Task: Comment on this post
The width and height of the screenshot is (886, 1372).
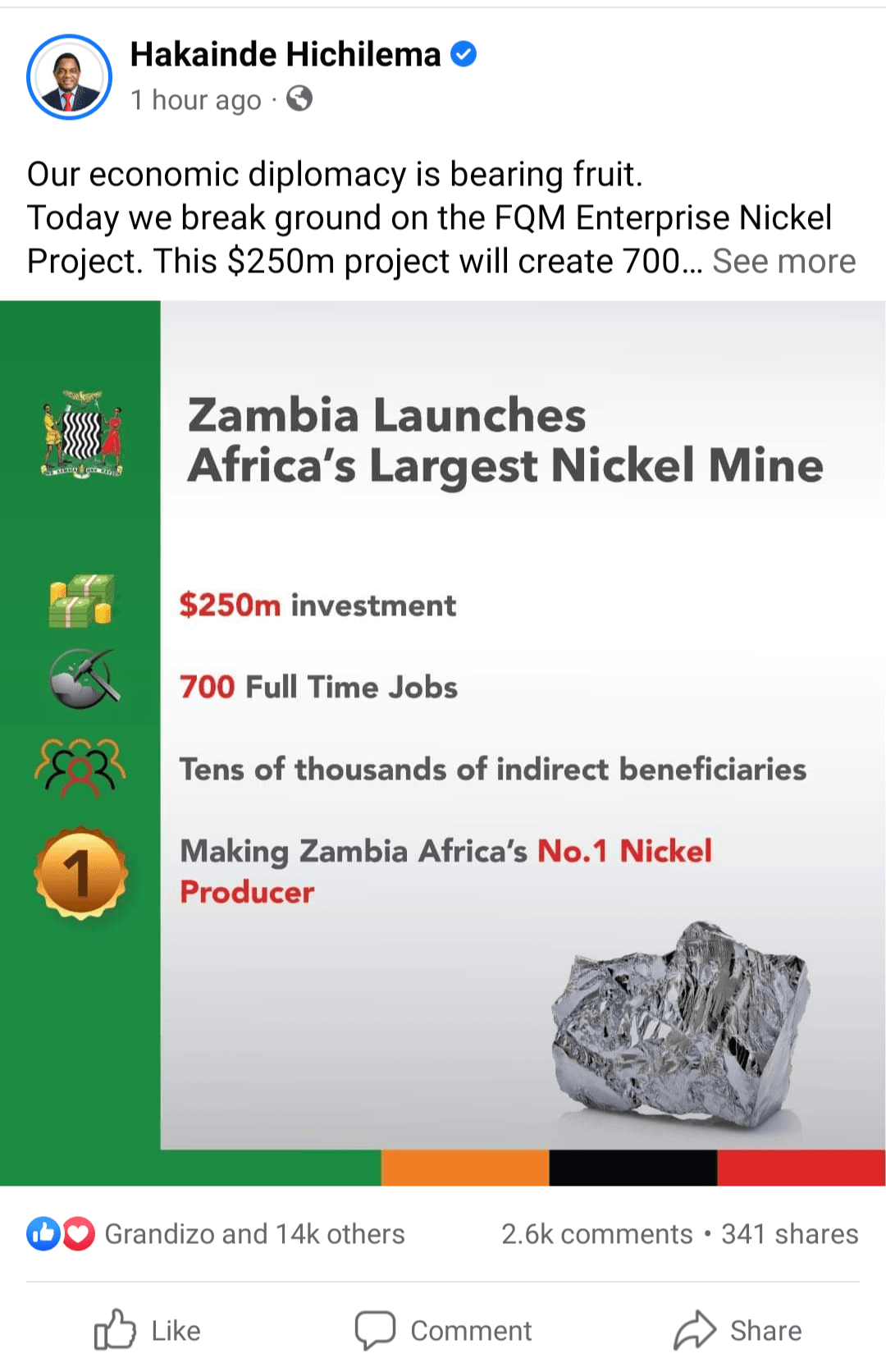Action: (444, 1330)
